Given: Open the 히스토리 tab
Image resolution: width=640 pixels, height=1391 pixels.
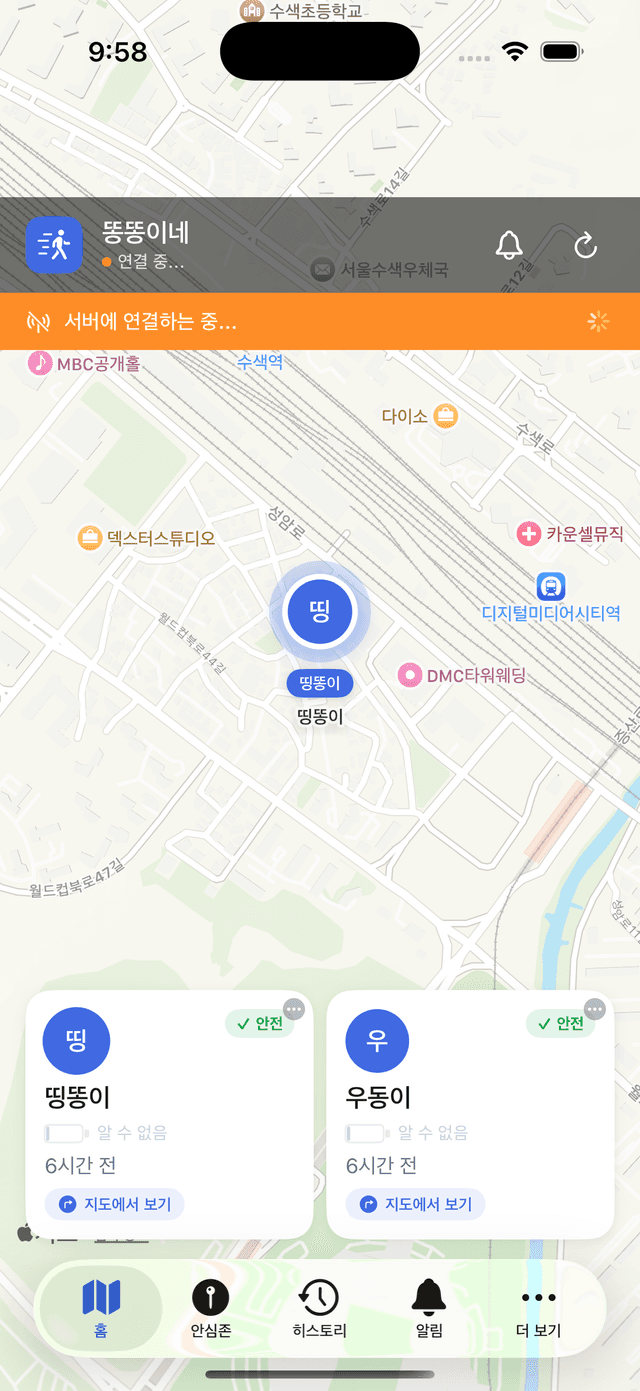Looking at the screenshot, I should (319, 1308).
